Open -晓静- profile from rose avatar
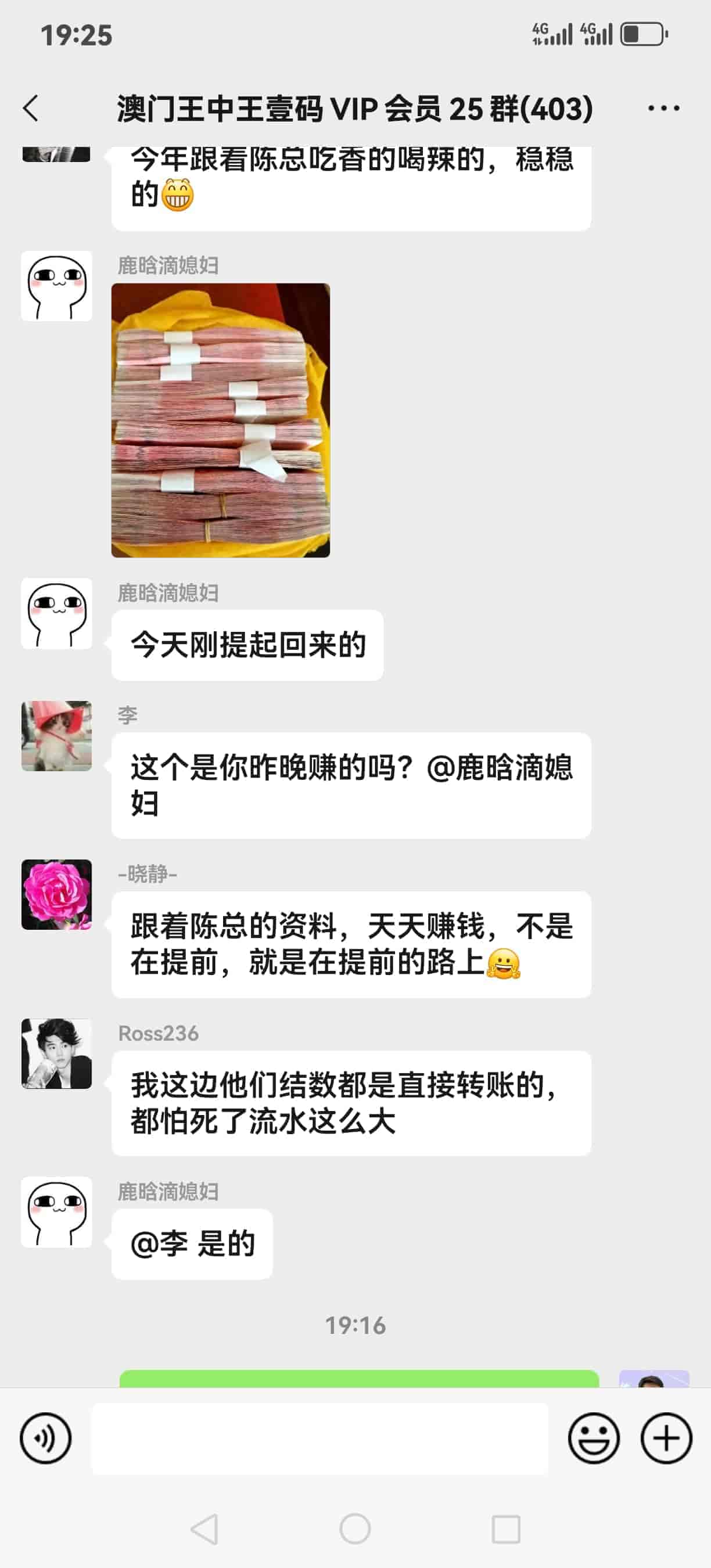Screen dimensions: 711x1568 click(x=56, y=894)
